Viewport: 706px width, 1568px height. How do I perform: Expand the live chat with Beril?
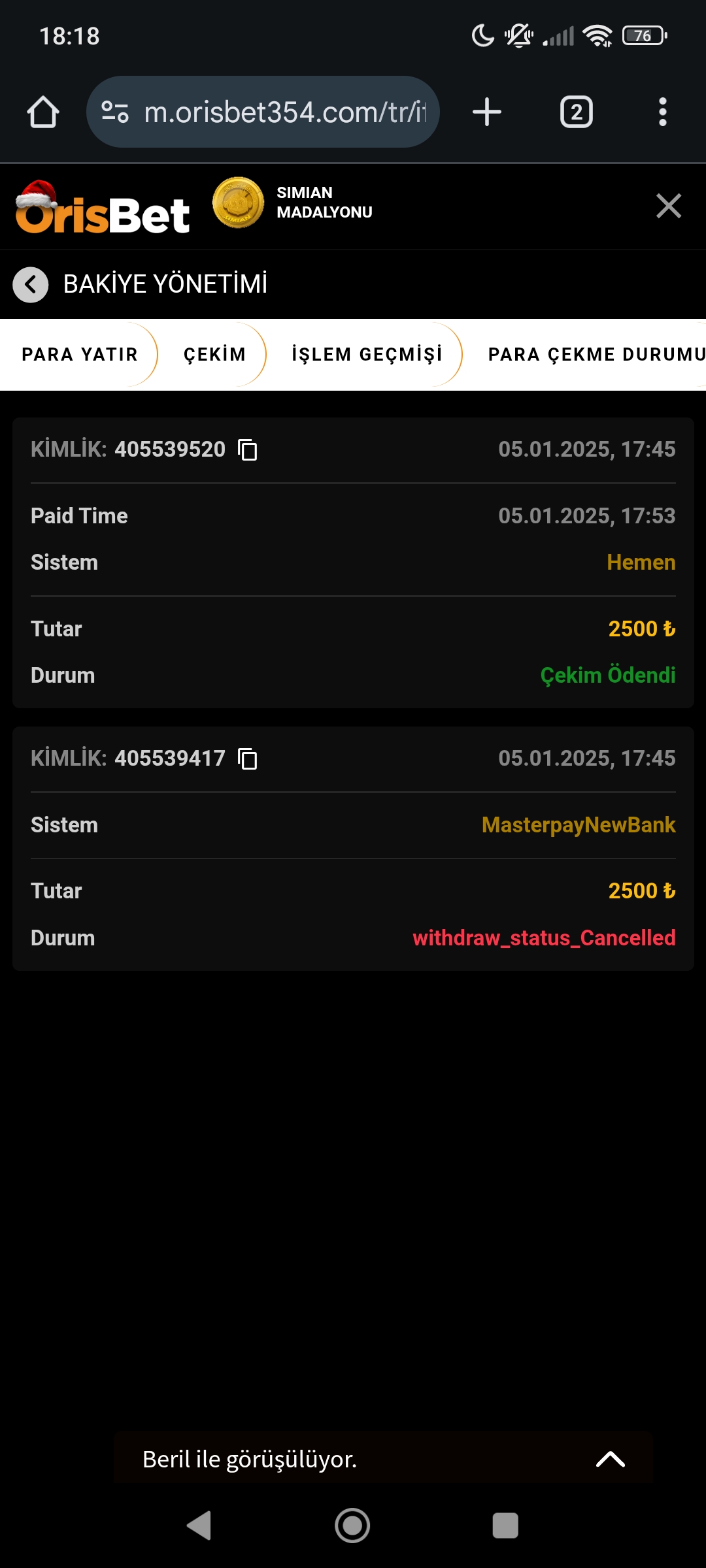click(610, 1460)
